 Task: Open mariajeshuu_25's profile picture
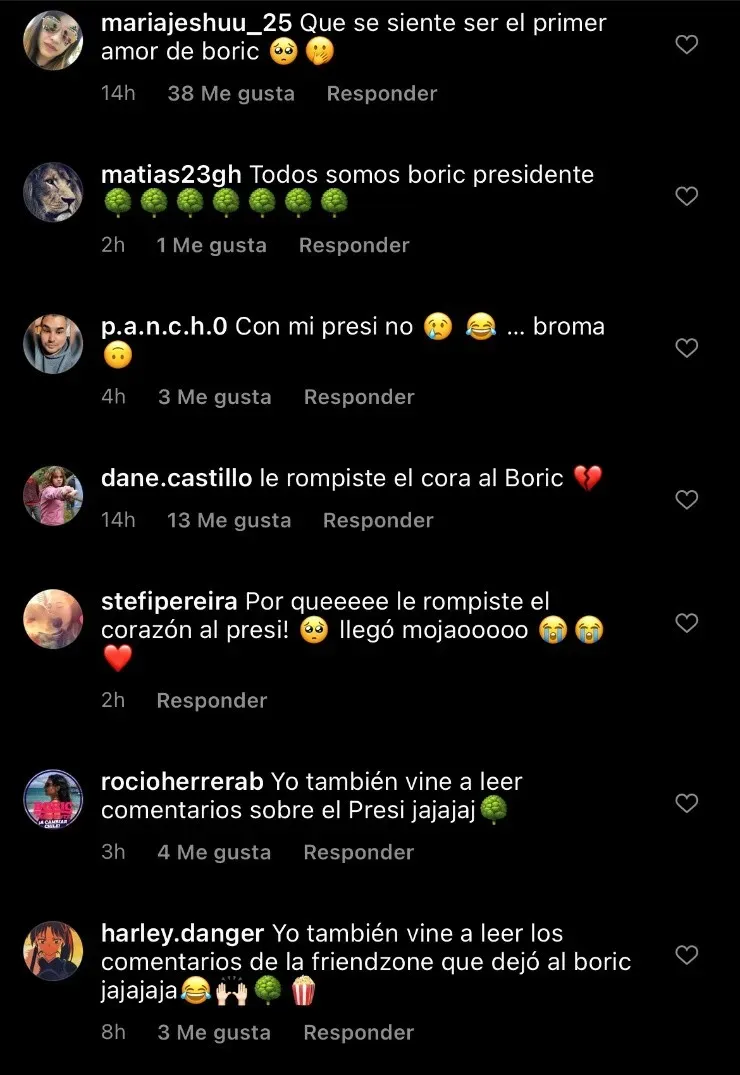(x=53, y=41)
